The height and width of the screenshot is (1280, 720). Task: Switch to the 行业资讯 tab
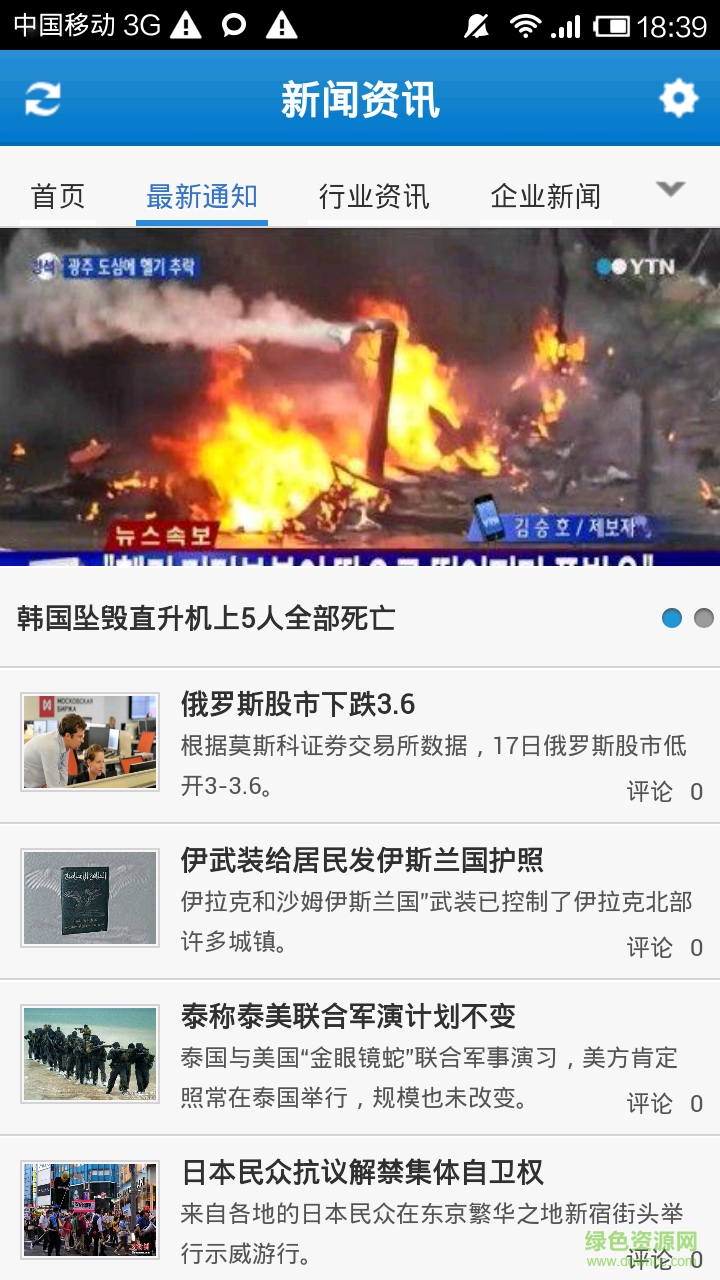[x=374, y=197]
